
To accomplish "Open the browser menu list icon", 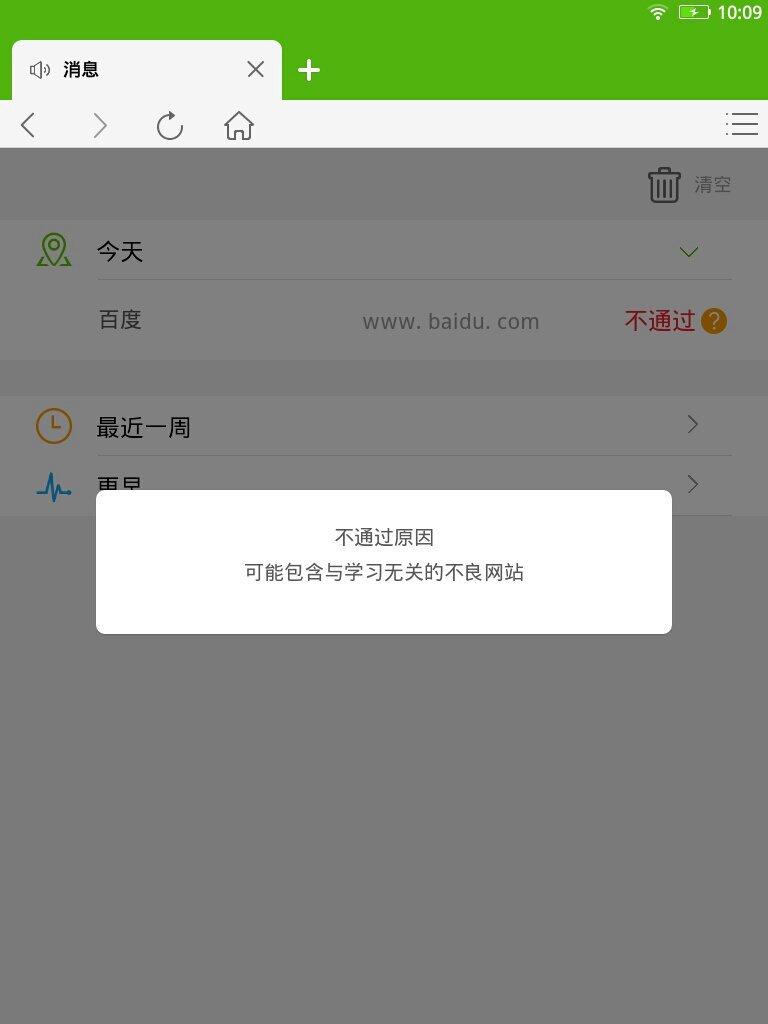I will (741, 124).
